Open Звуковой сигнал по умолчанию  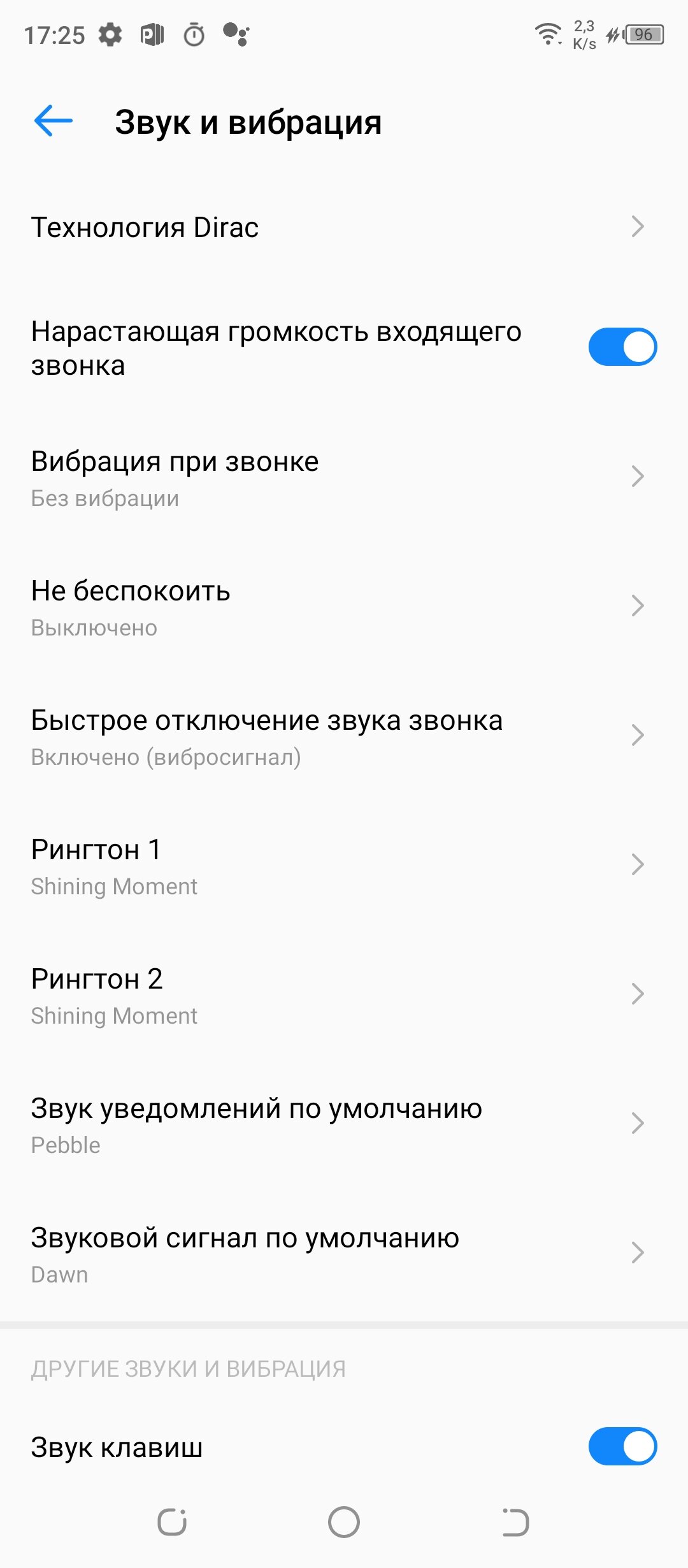tap(344, 1254)
